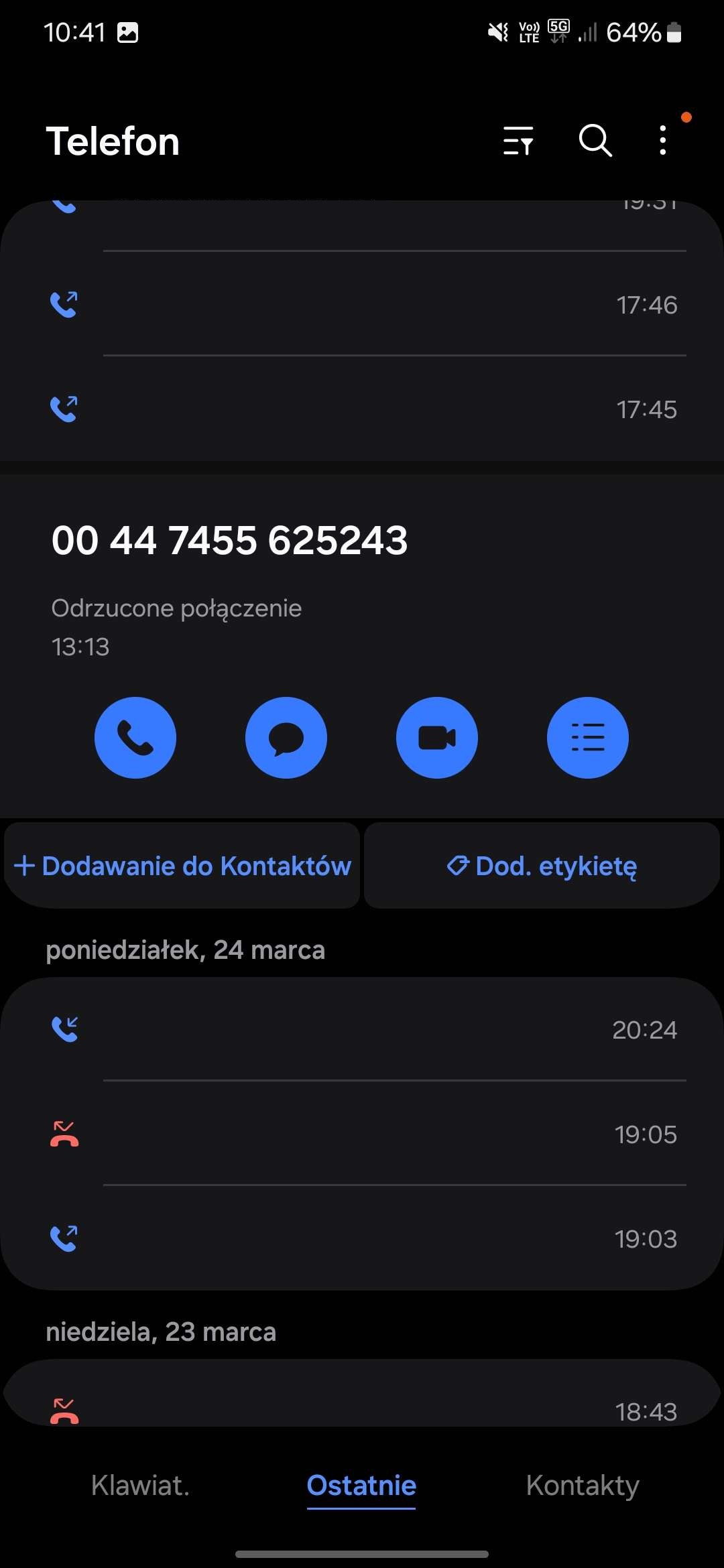The image size is (724, 1568).
Task: Send a message to this number
Action: pos(286,738)
